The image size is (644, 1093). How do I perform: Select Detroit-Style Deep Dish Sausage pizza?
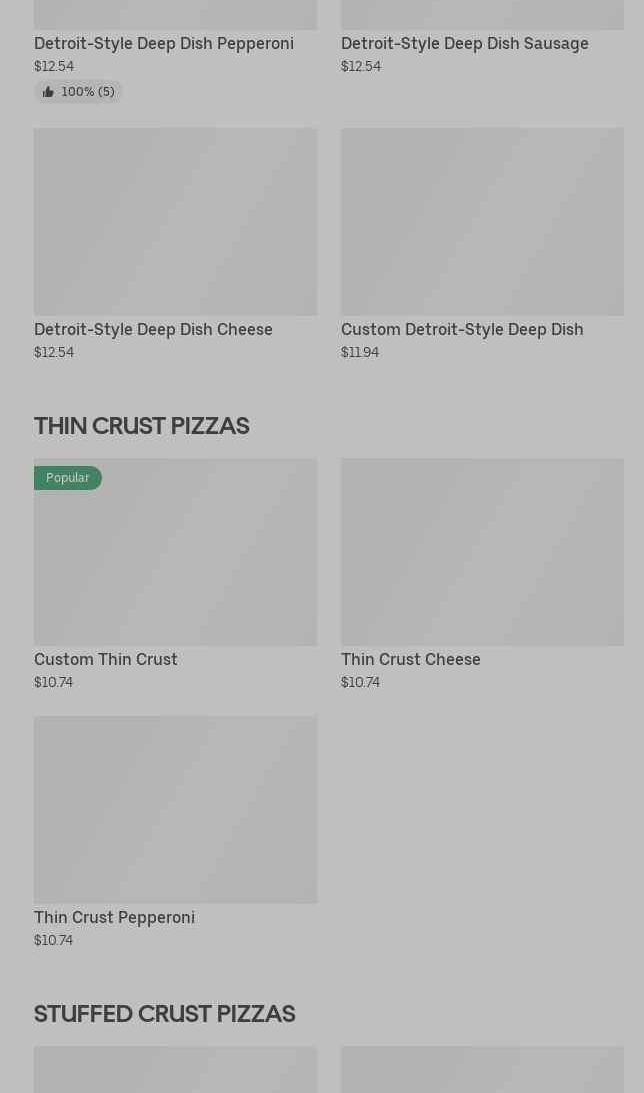tap(464, 43)
